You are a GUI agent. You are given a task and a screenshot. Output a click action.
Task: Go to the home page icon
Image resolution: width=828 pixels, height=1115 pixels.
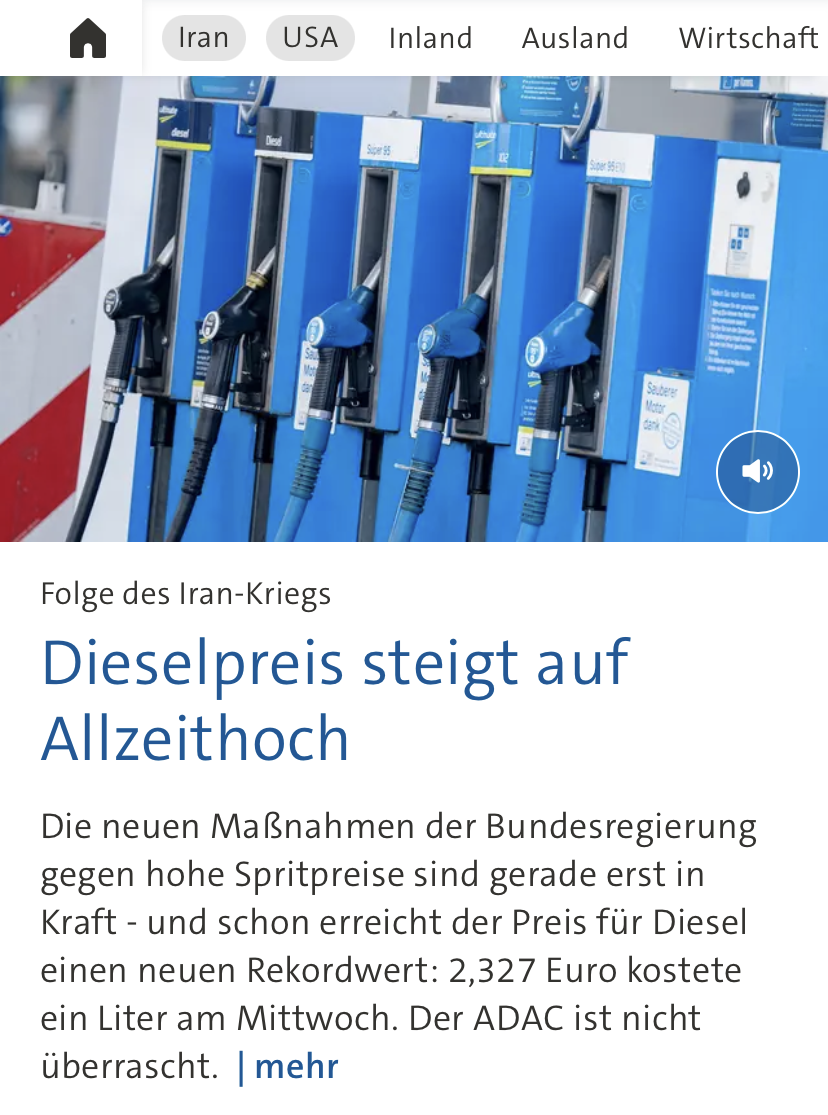tap(88, 39)
